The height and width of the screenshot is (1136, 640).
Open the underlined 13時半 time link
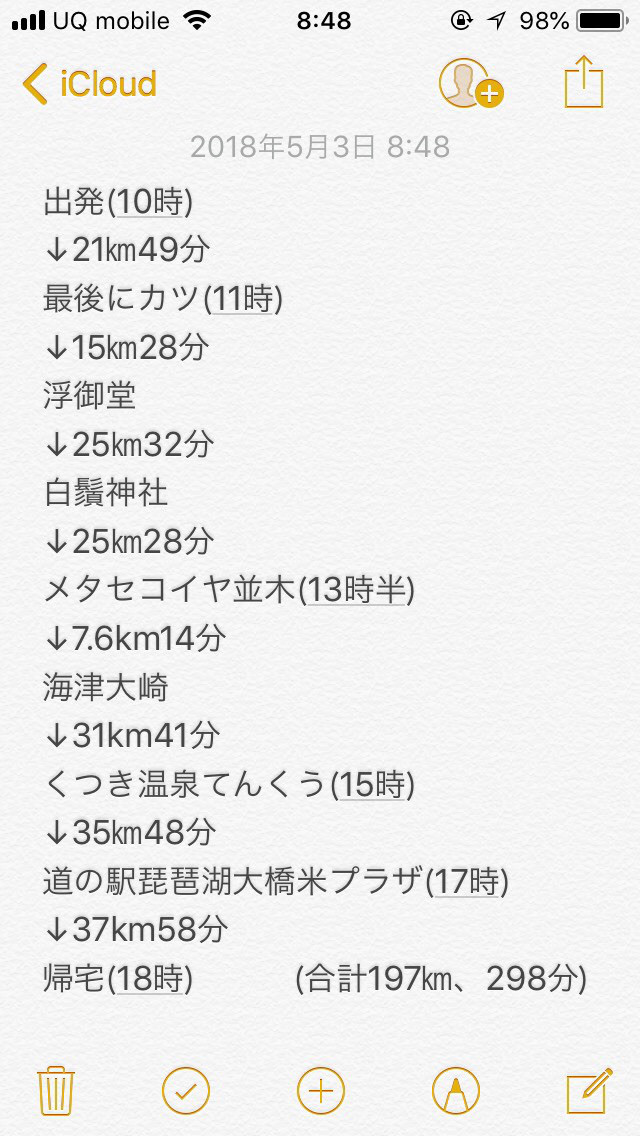357,590
